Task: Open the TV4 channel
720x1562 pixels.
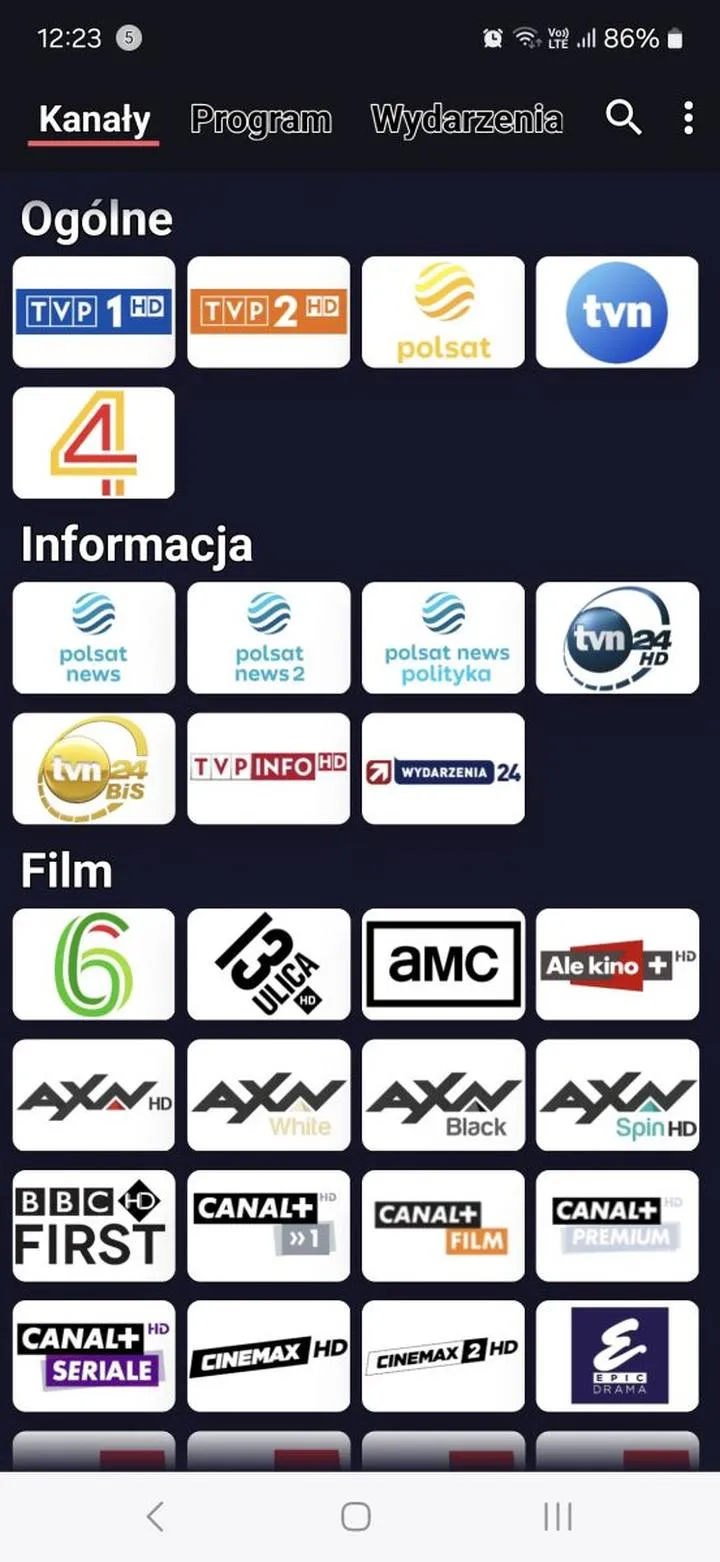Action: click(93, 443)
